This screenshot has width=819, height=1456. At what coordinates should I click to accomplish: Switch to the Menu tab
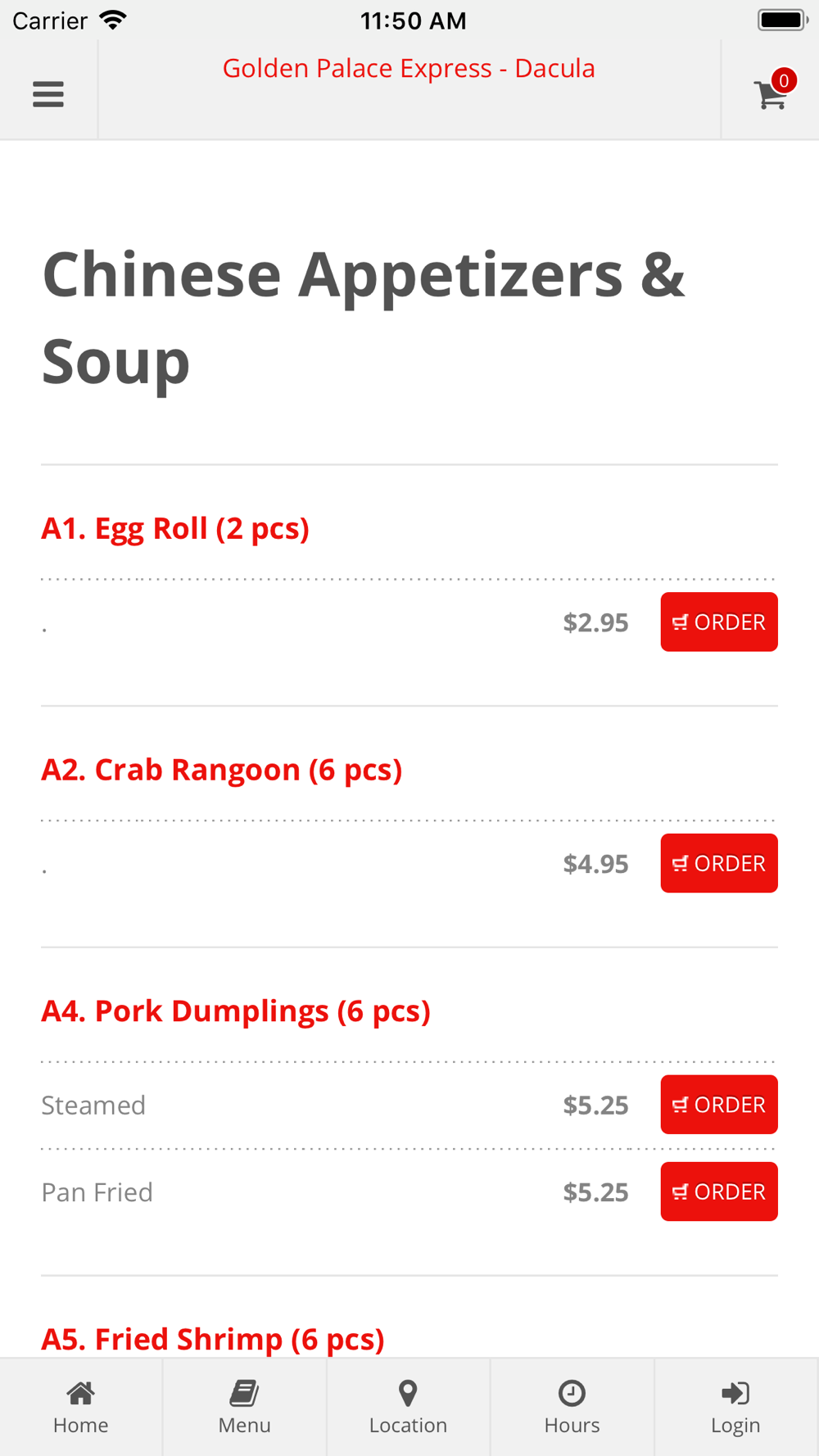245,1407
